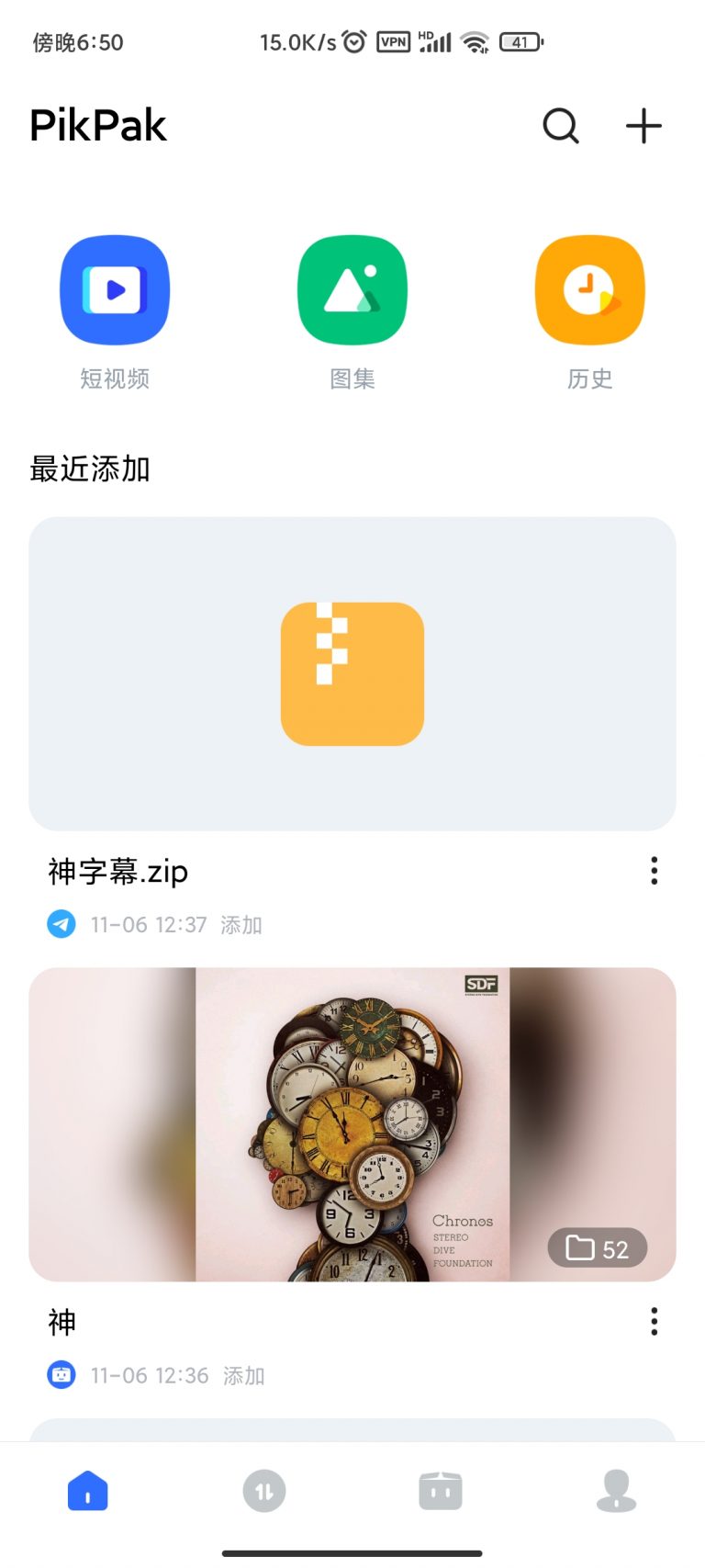Tap the folder badge showing 52 items
Screen dimensions: 705x1568
point(598,1248)
